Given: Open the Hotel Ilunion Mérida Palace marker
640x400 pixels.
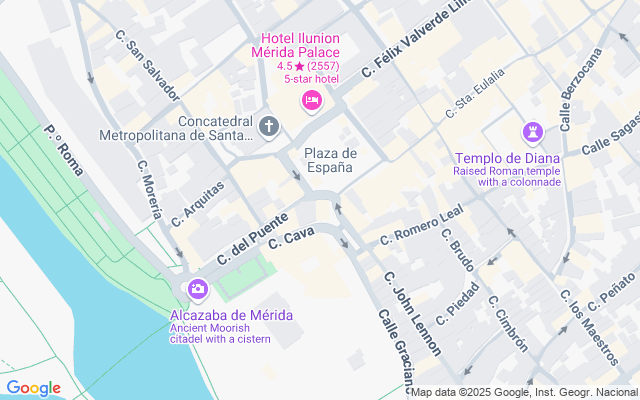Looking at the screenshot, I should 311,100.
